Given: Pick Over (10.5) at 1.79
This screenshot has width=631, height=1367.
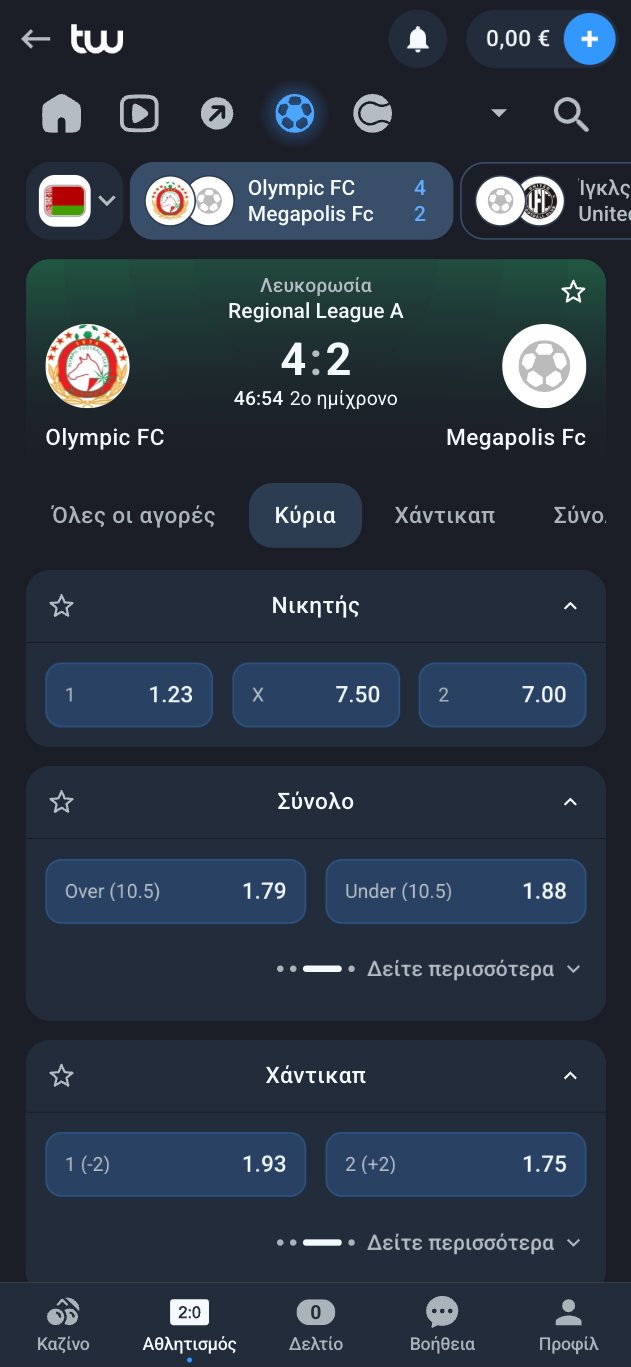Looking at the screenshot, I should pos(175,890).
